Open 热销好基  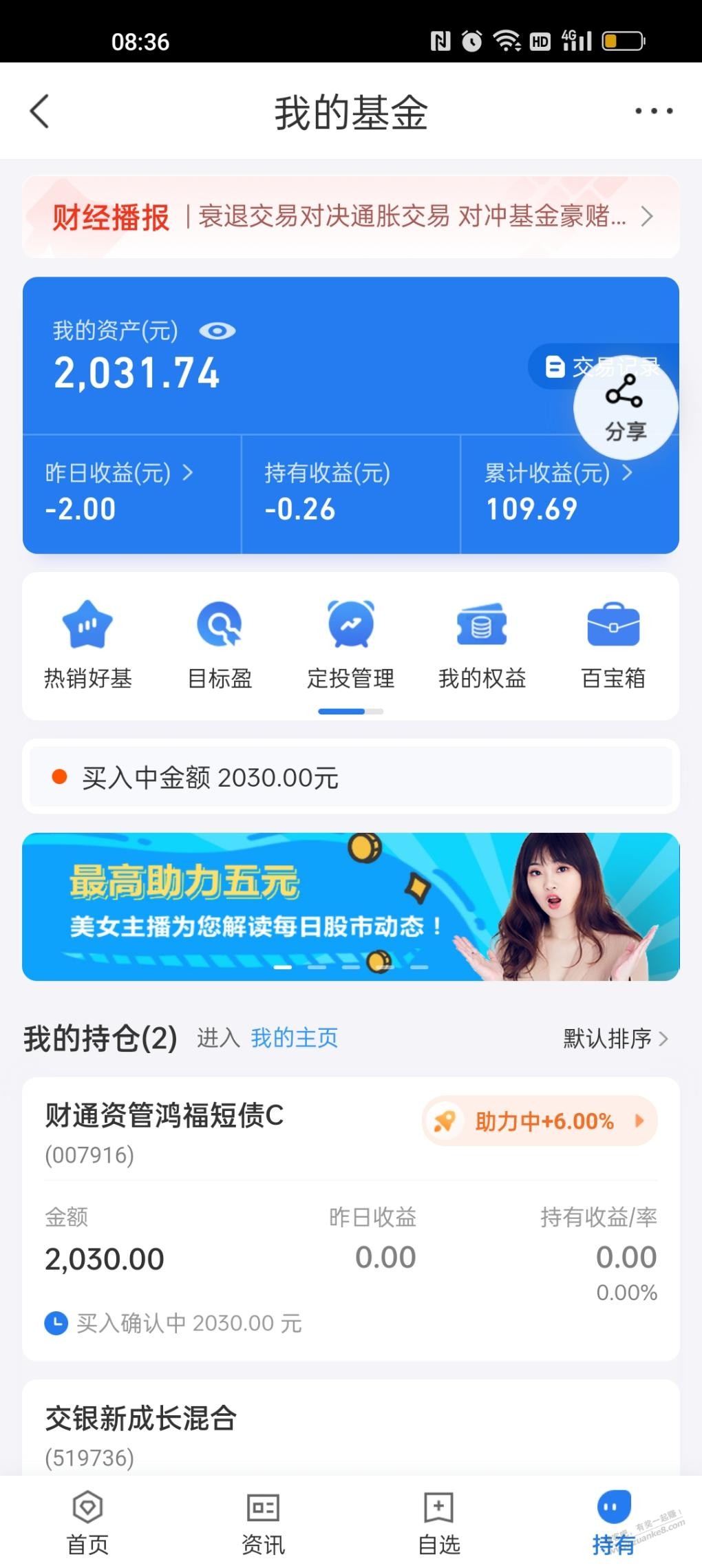coord(87,644)
